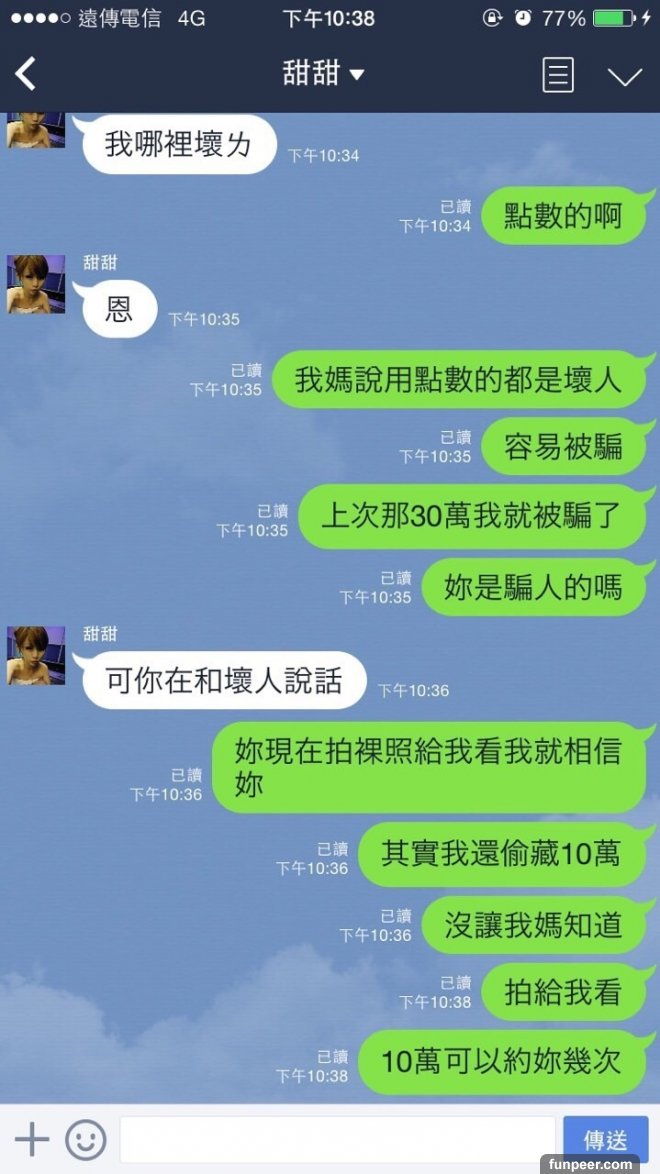Screen dimensions: 660x1174
Task: Go back to the chat list
Action: point(27,74)
